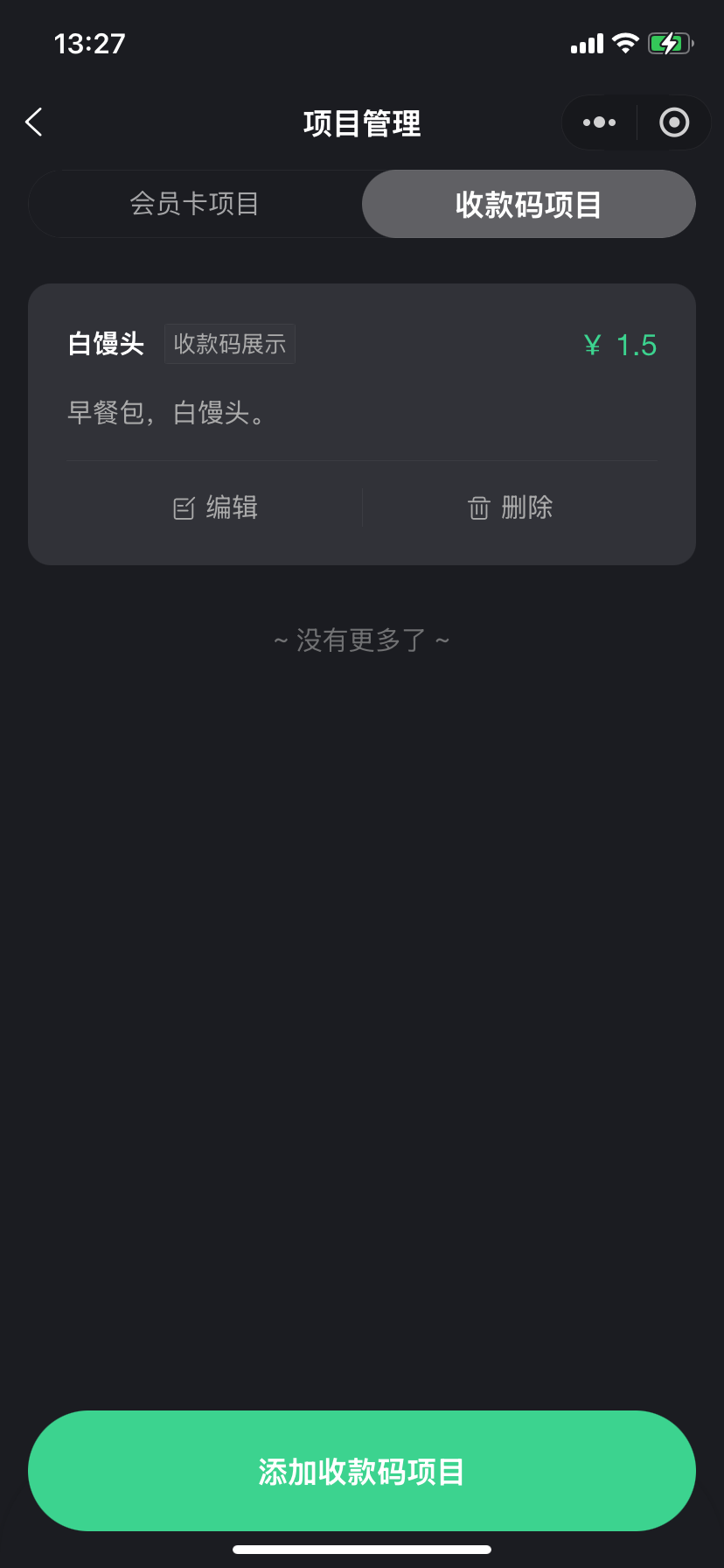Screen dimensions: 724x1568
Task: Open the mini program three-dot menu
Action: [599, 122]
